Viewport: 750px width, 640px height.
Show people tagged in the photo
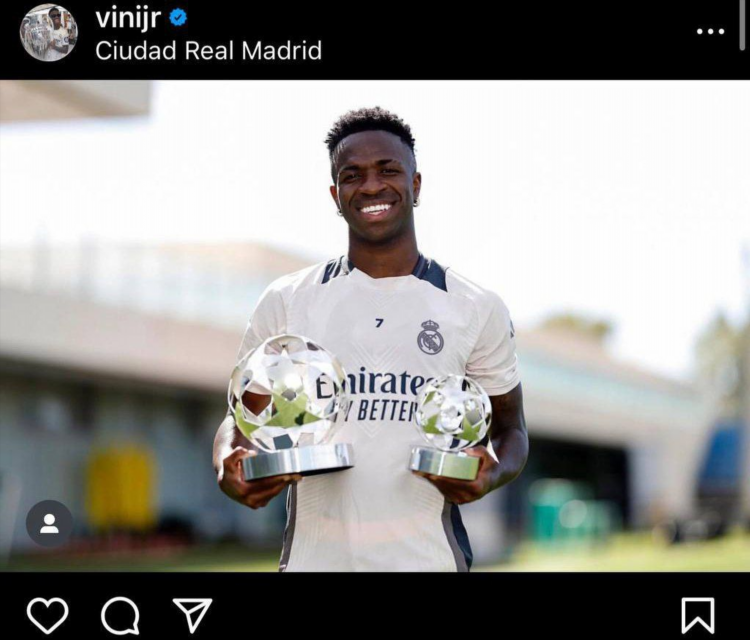point(49,523)
